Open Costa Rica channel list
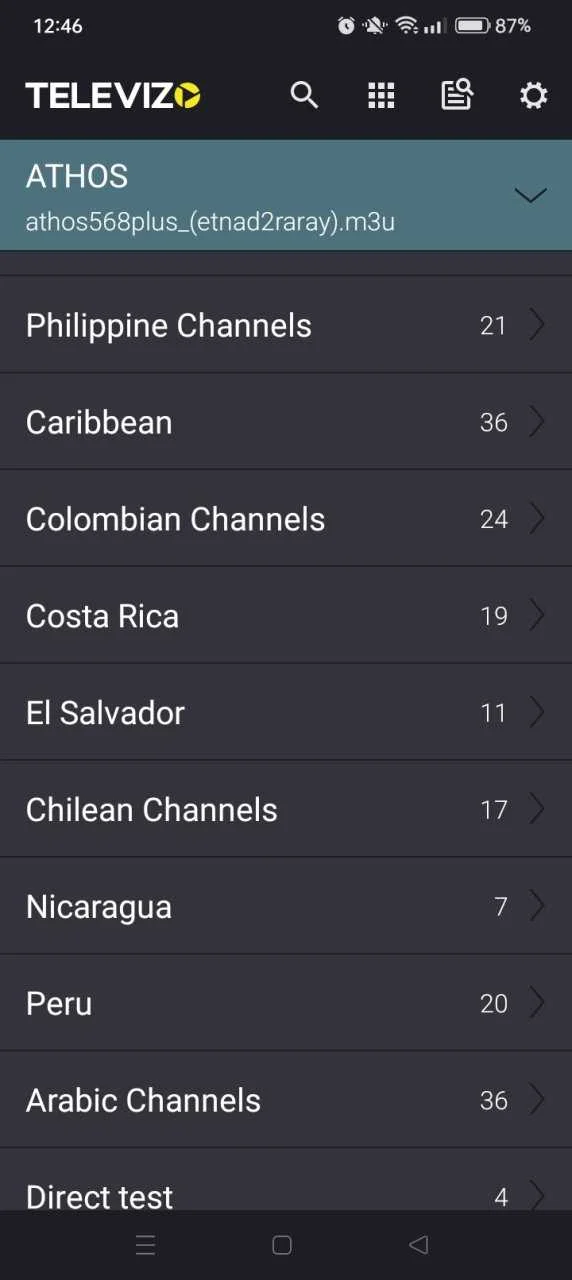Screen dimensions: 572x1280 point(286,616)
